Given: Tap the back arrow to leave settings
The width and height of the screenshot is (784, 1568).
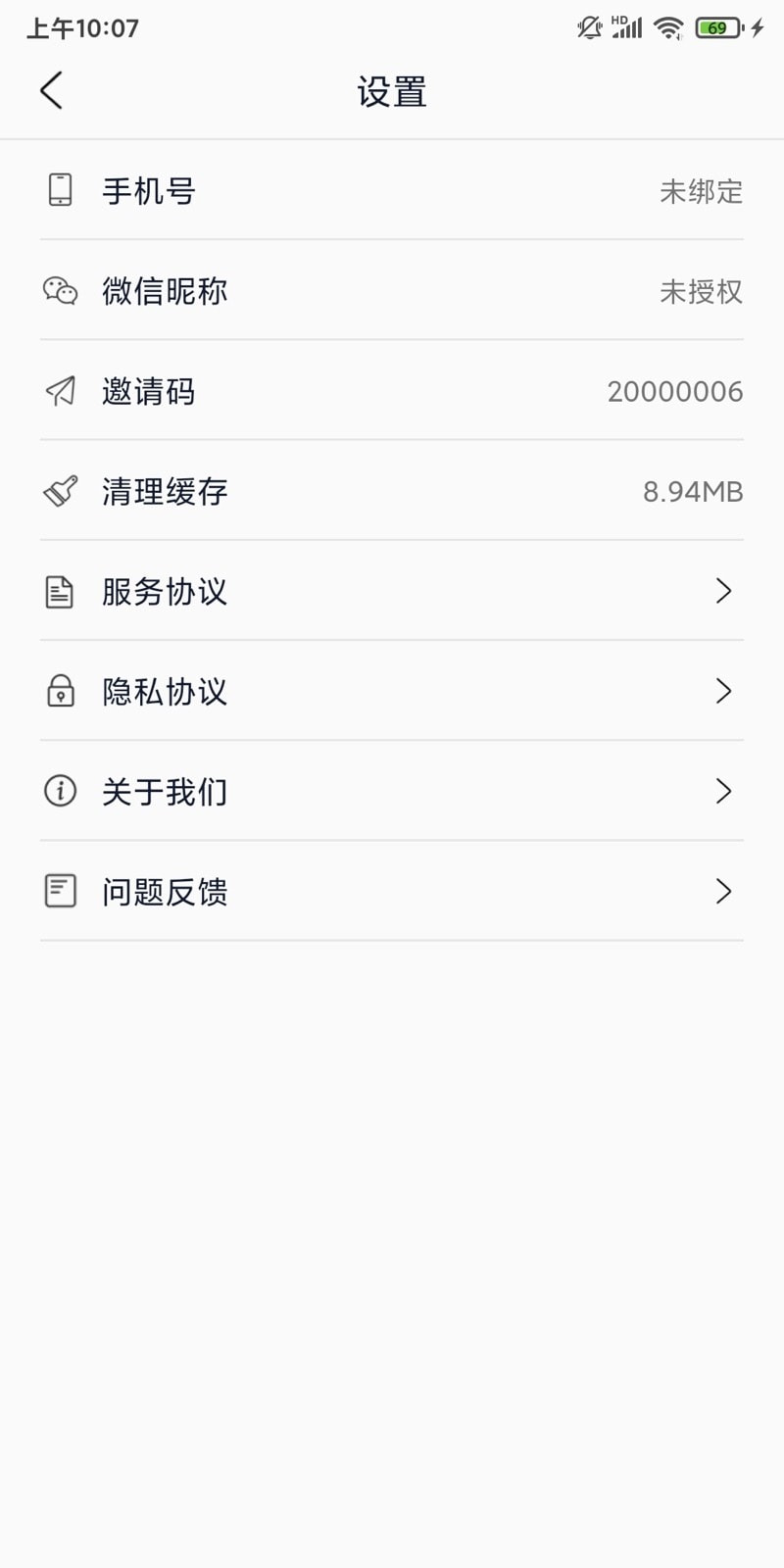Looking at the screenshot, I should (x=51, y=89).
